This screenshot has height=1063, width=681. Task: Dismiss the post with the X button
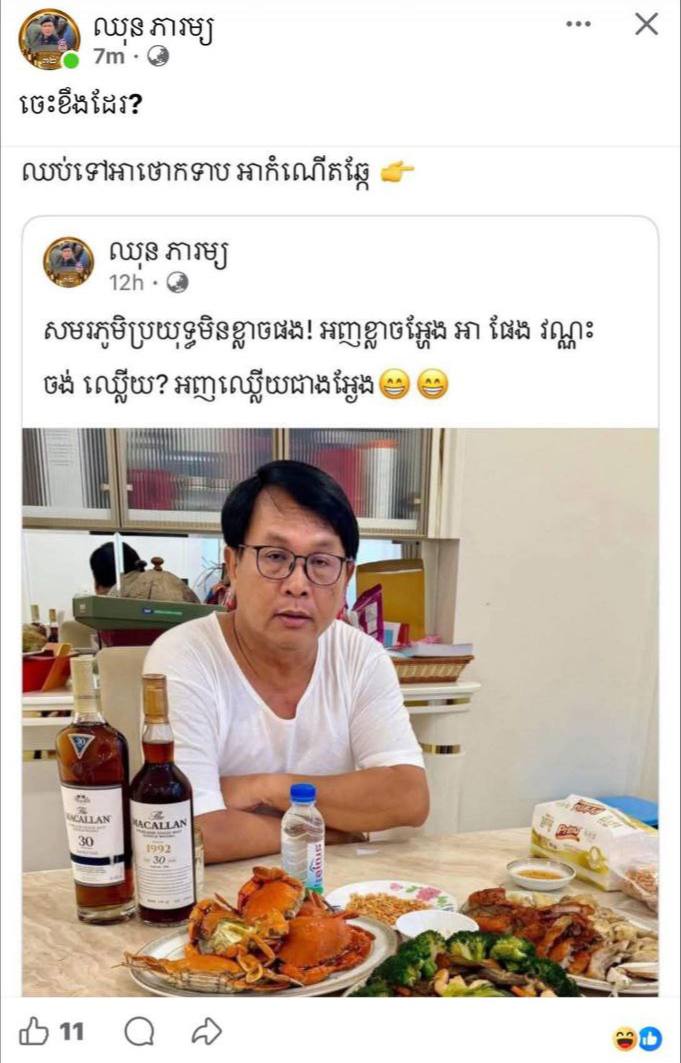pyautogui.click(x=647, y=24)
